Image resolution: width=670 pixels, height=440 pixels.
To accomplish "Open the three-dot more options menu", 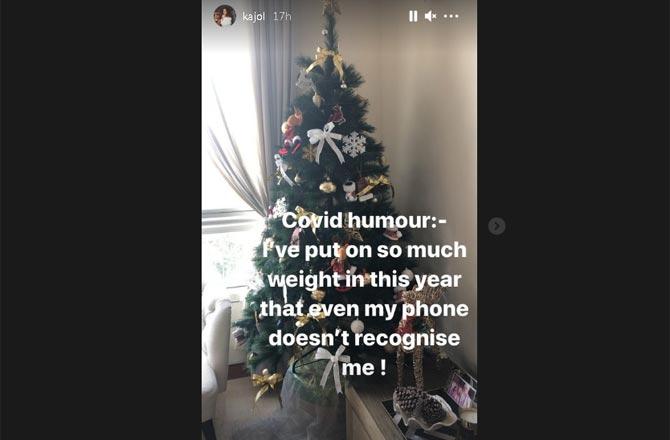I will (452, 16).
